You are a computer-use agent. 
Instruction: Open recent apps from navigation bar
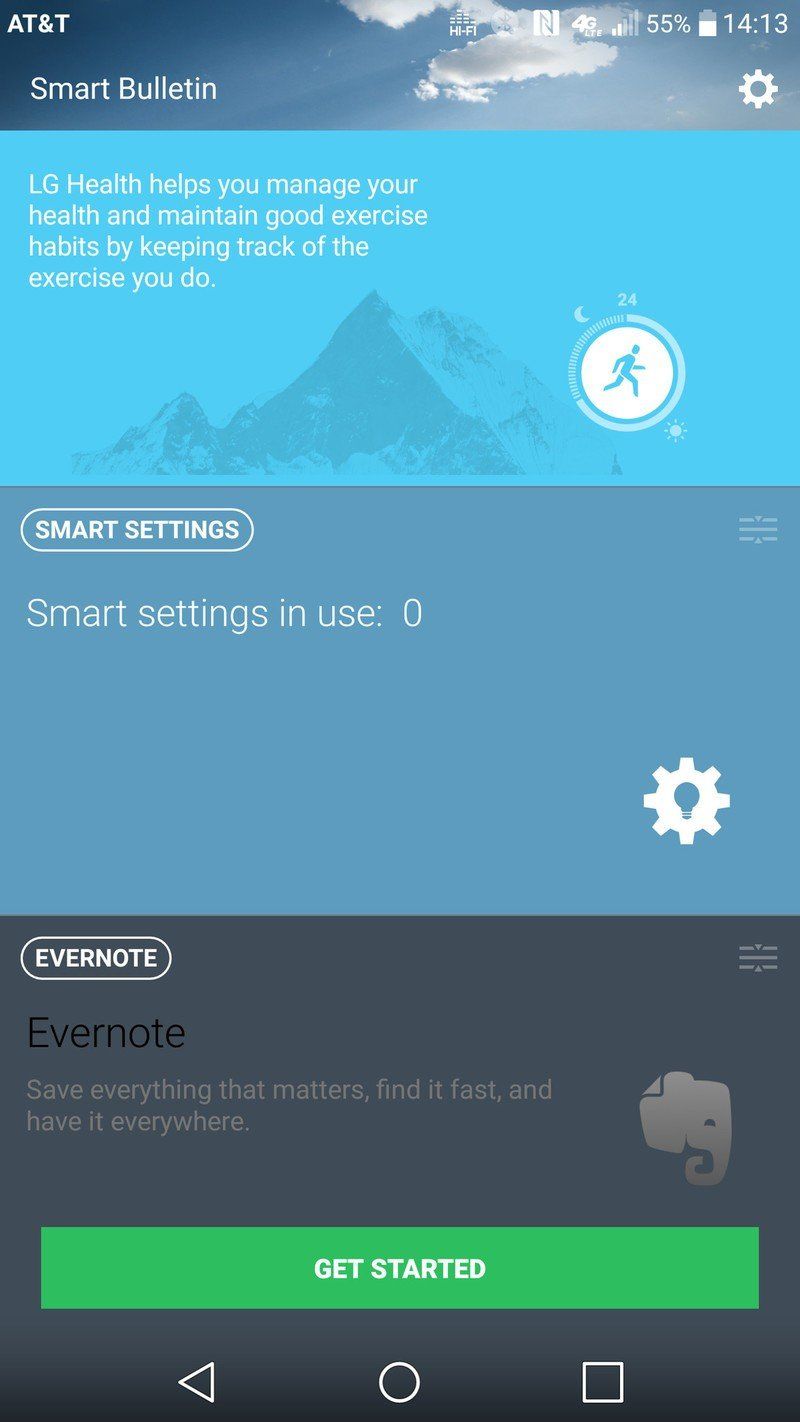tap(602, 1382)
